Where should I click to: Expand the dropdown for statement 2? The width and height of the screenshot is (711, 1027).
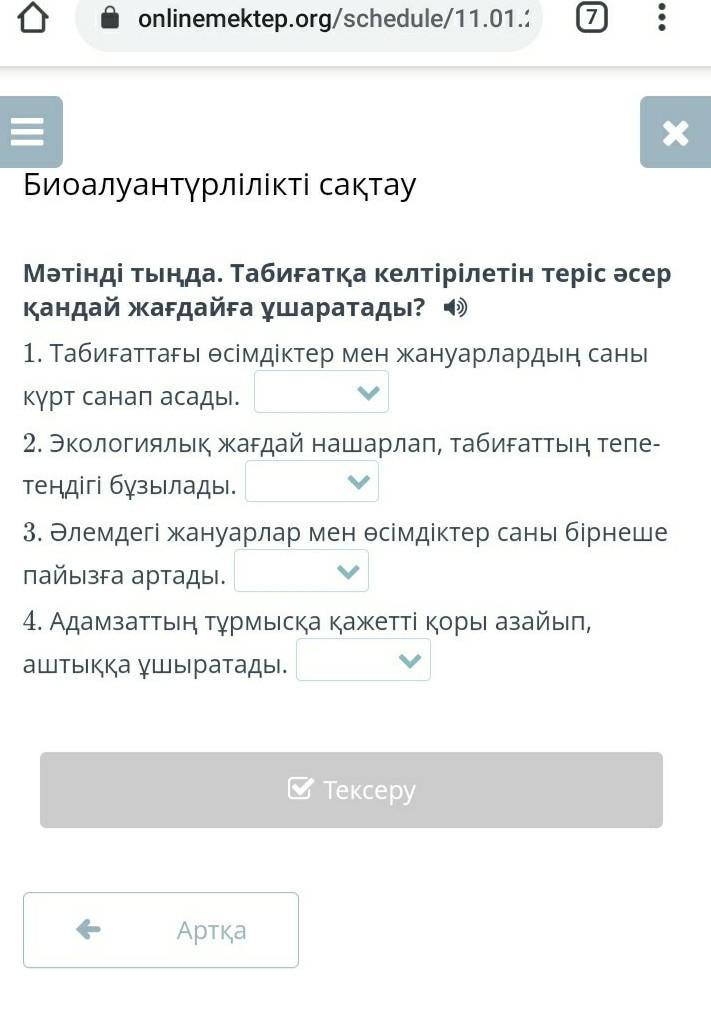click(312, 481)
